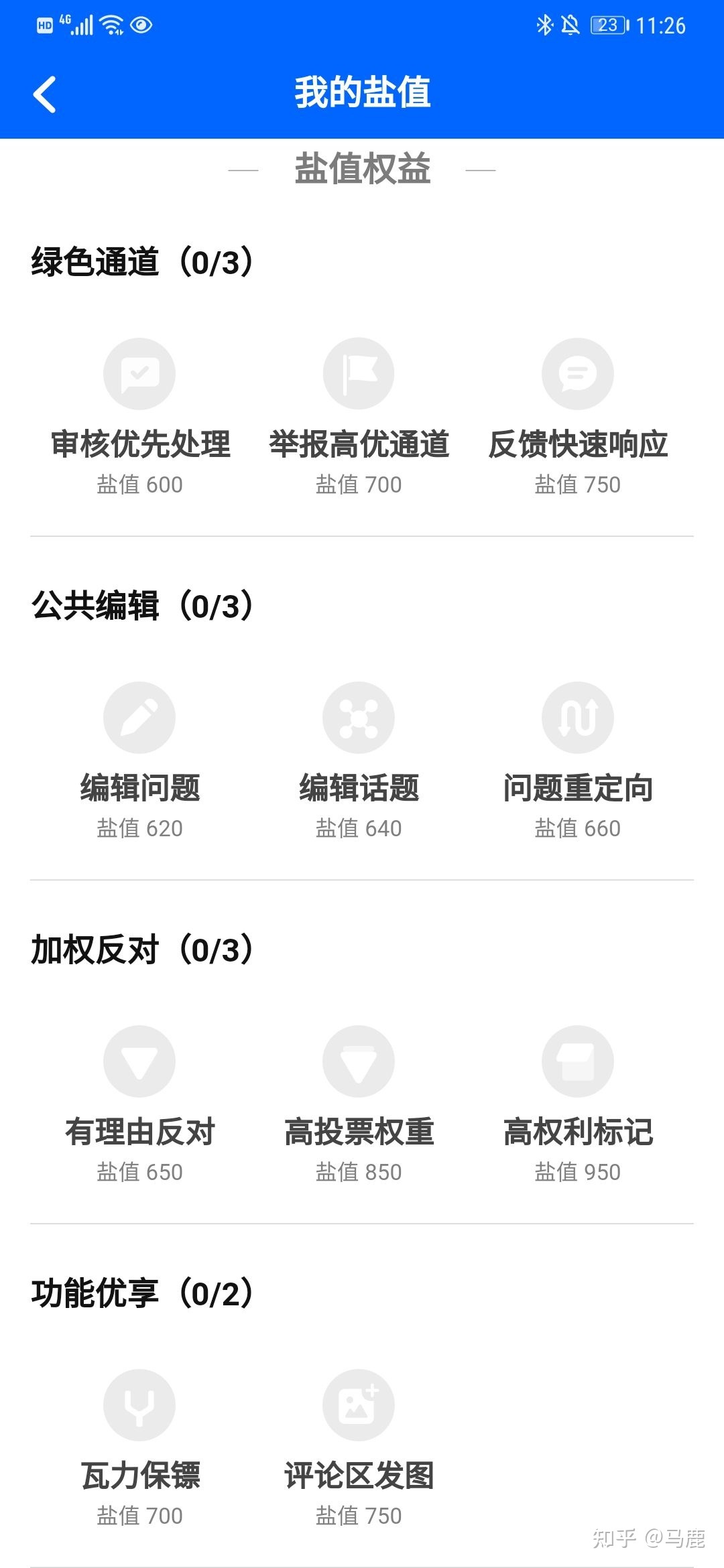
Task: Open the 举报高优通道 benefit
Action: click(359, 417)
